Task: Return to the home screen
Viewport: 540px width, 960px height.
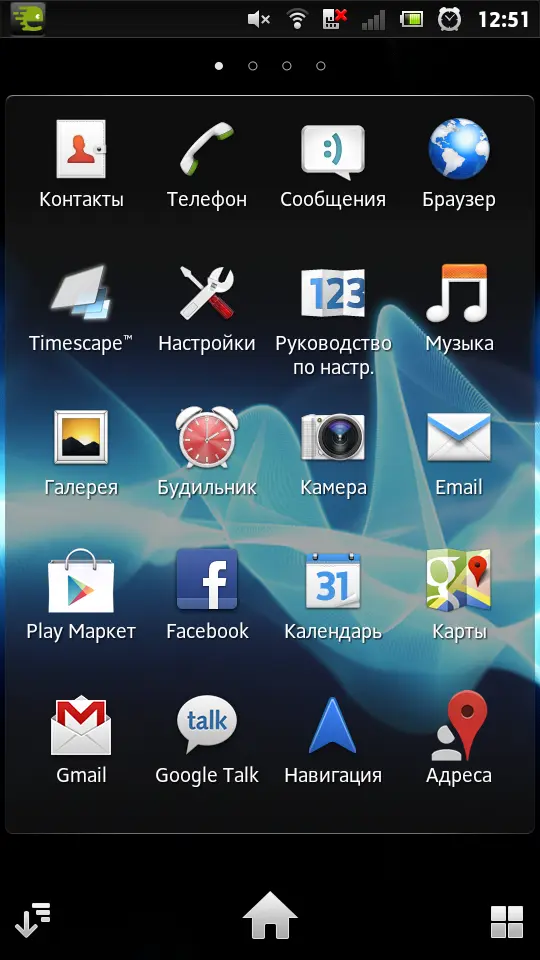Action: pos(270,916)
